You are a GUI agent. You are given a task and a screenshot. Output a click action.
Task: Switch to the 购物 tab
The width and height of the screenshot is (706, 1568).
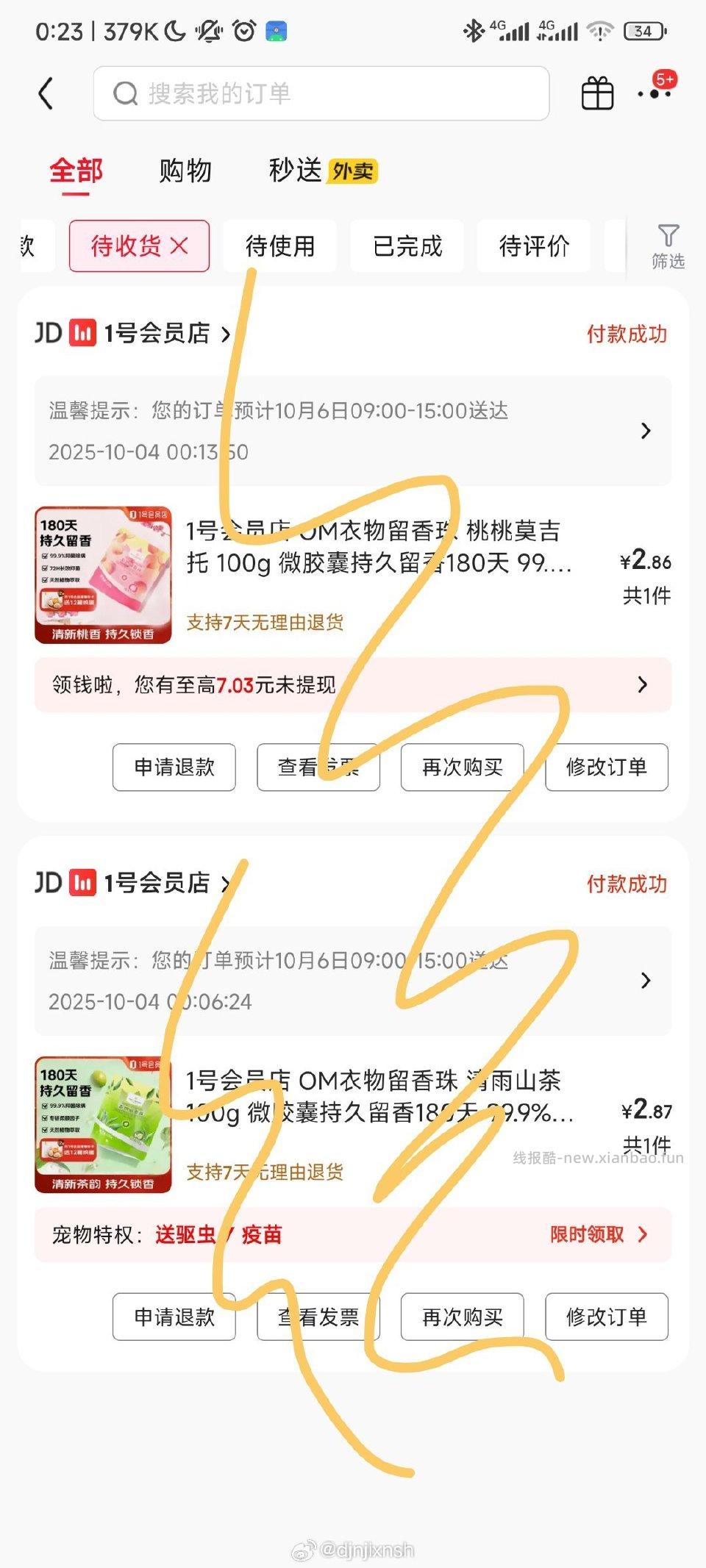[x=184, y=170]
